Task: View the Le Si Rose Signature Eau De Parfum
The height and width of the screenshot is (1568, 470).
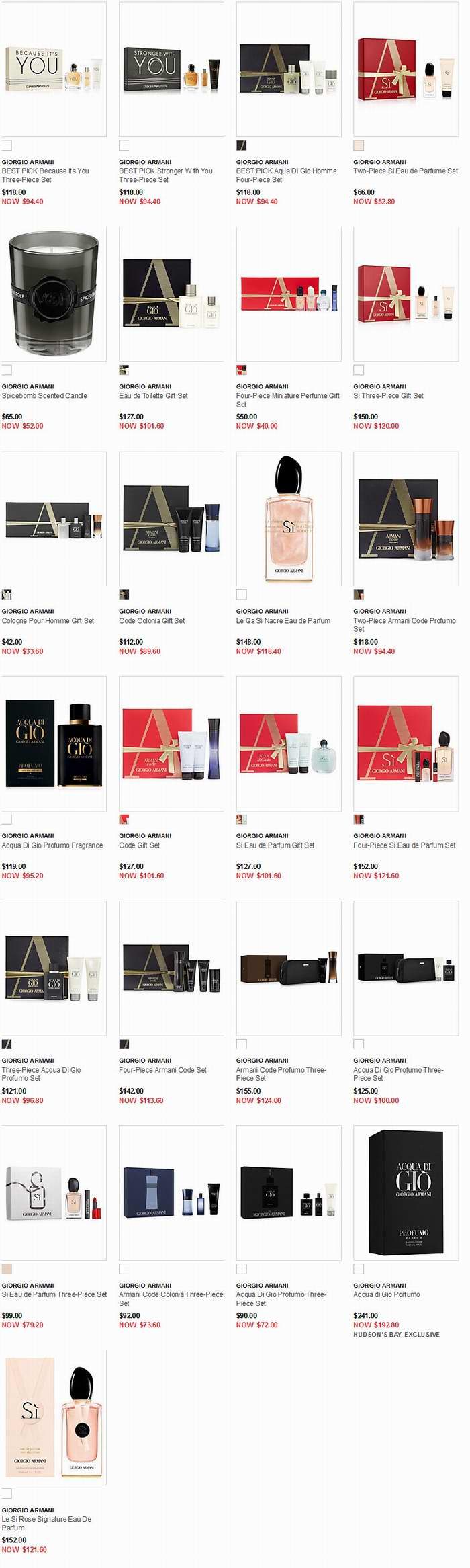Action: (46, 1523)
